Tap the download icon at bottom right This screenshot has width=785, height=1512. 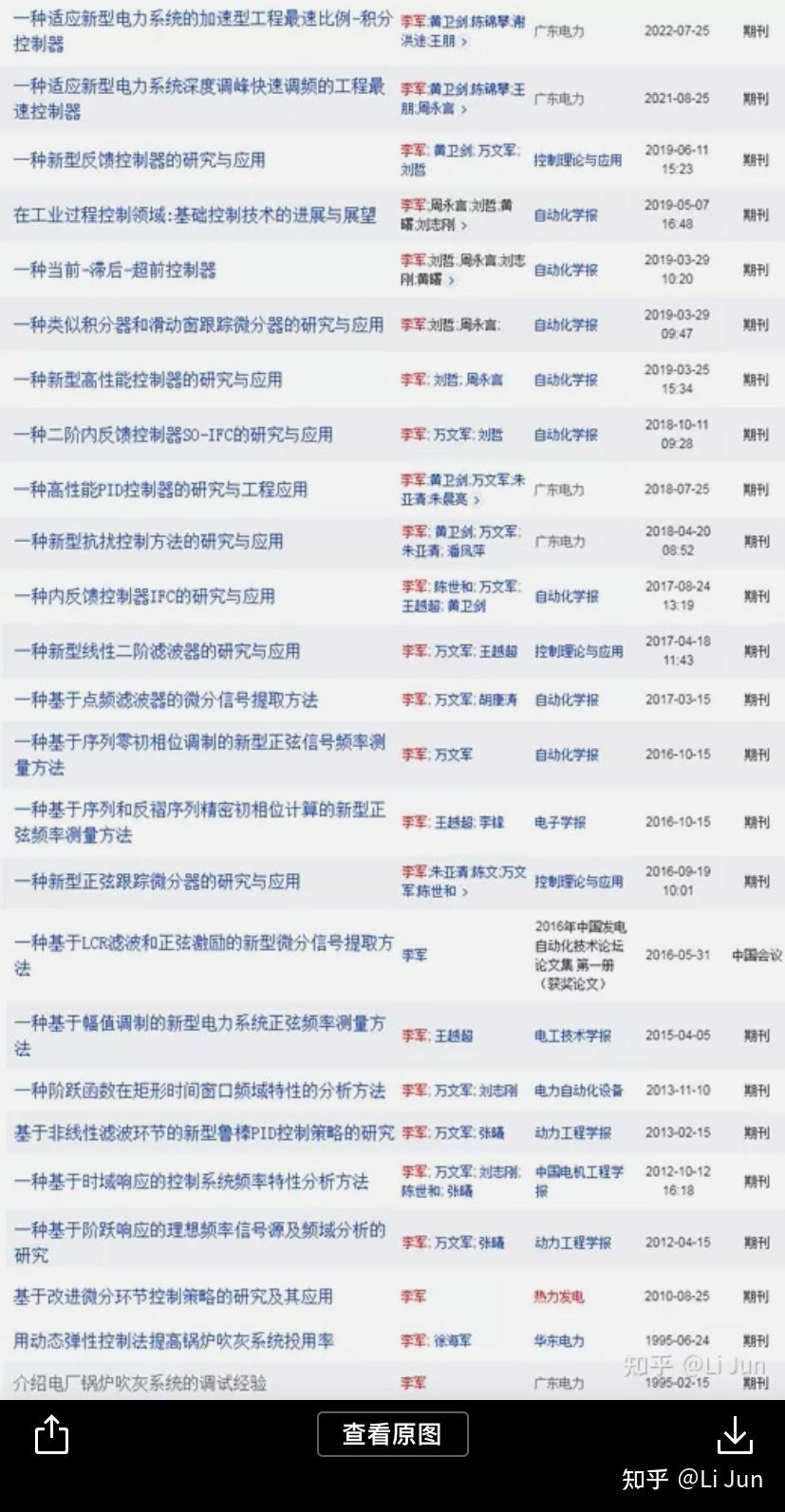(x=735, y=1436)
